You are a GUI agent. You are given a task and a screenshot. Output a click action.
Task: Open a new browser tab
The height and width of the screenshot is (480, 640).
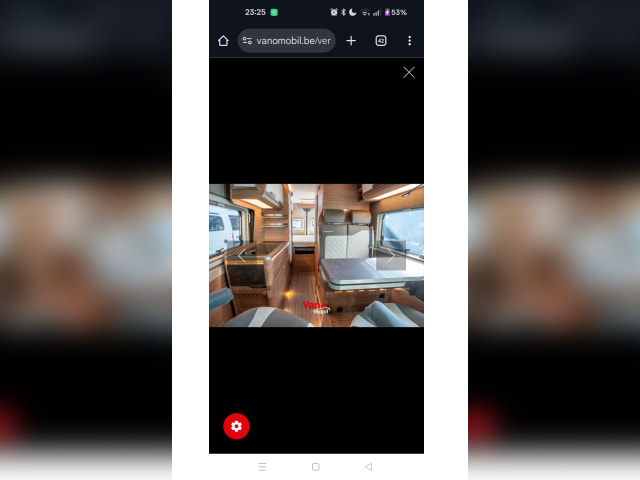[351, 41]
